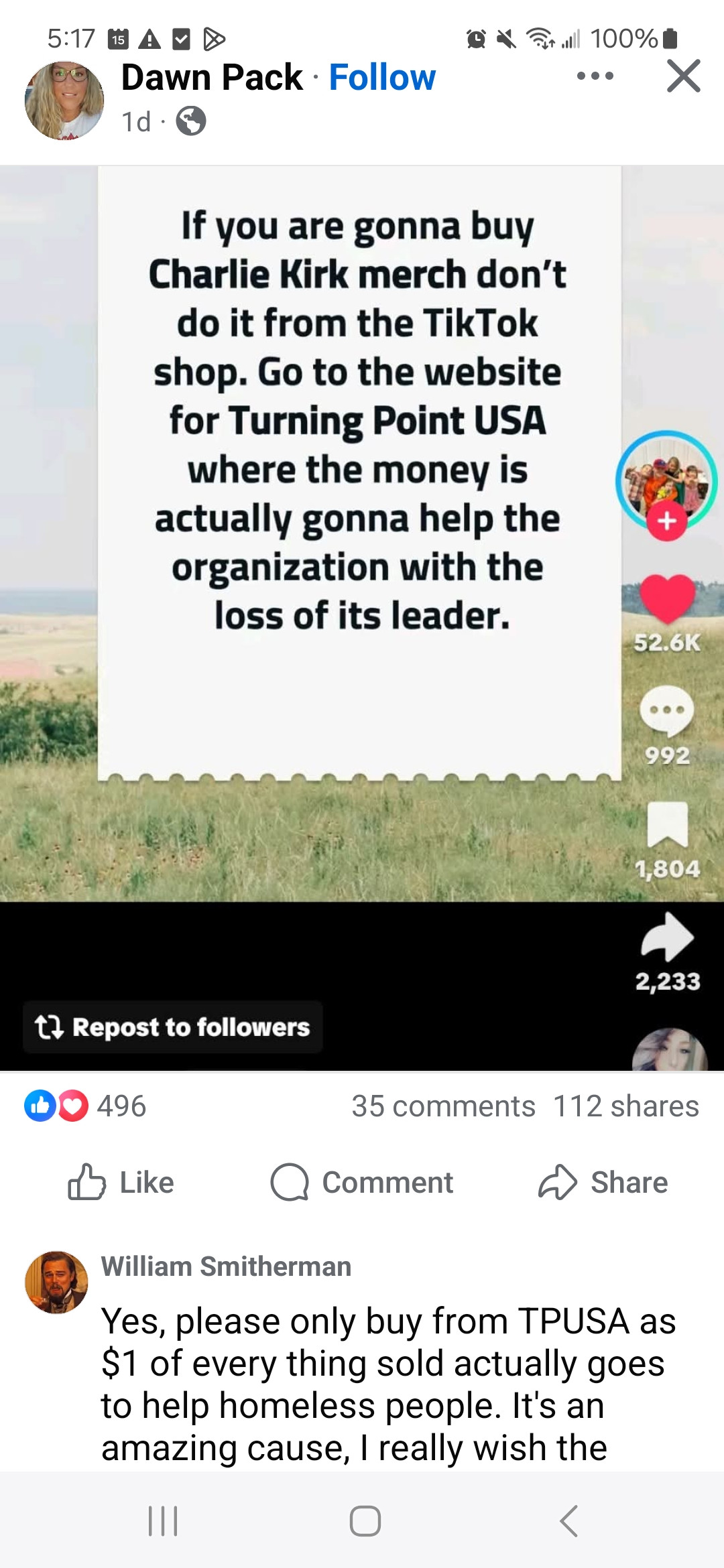Open the three-dot post options menu
The image size is (724, 1568).
(595, 76)
